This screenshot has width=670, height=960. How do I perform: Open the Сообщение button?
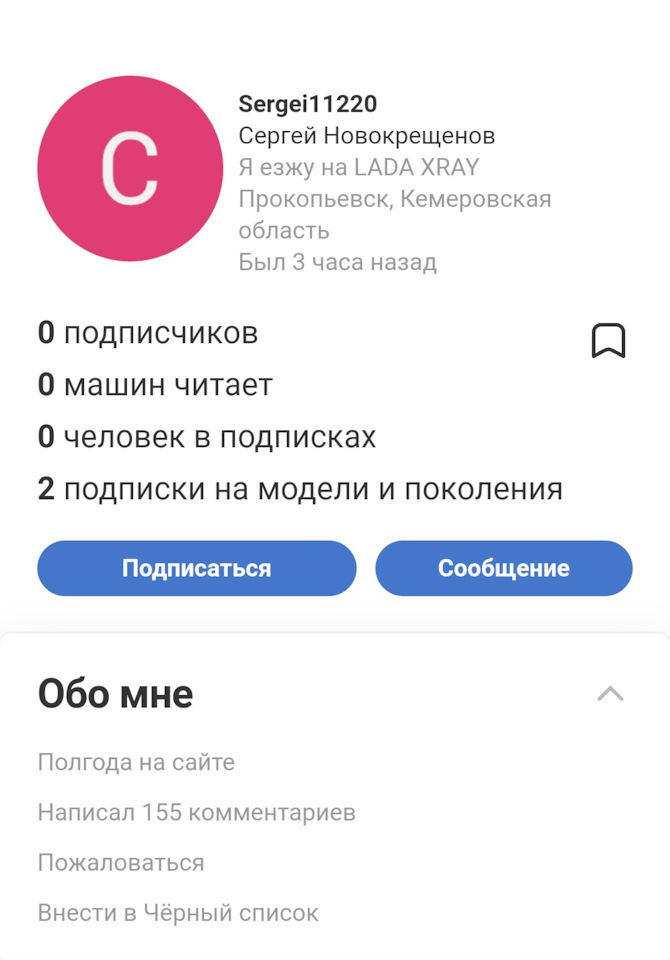pyautogui.click(x=503, y=568)
